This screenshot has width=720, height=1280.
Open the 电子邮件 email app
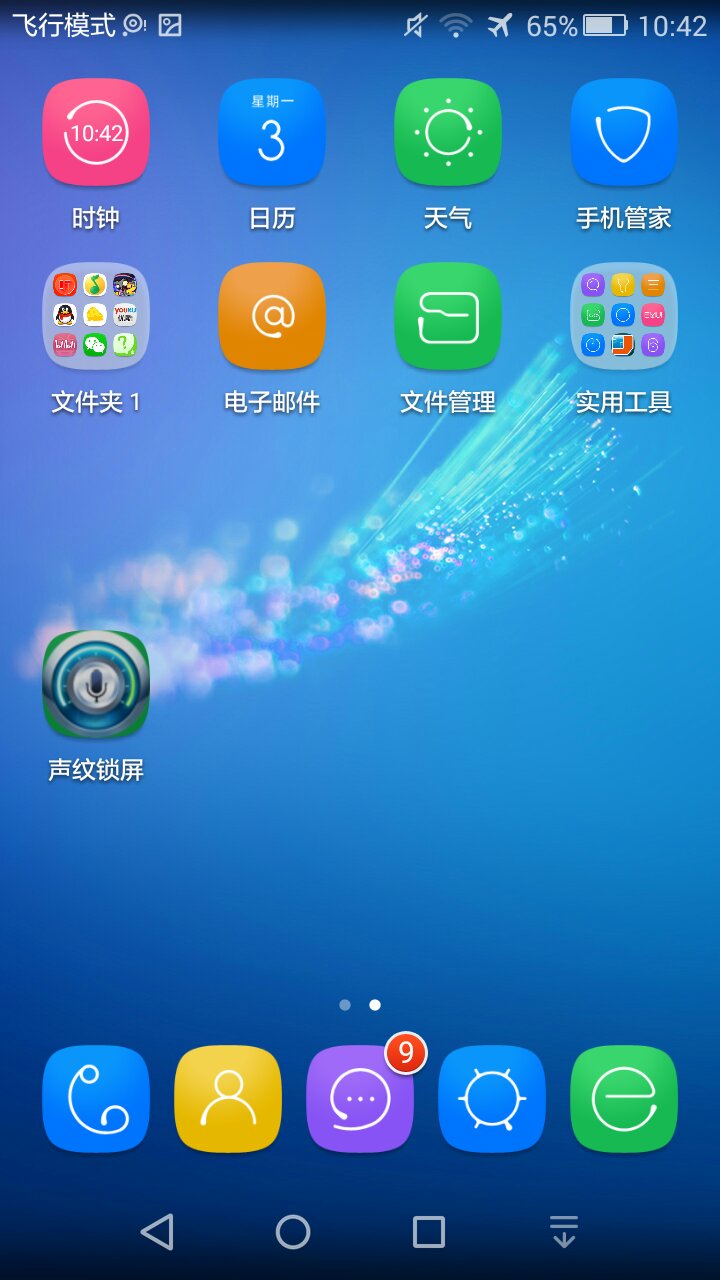[x=272, y=316]
